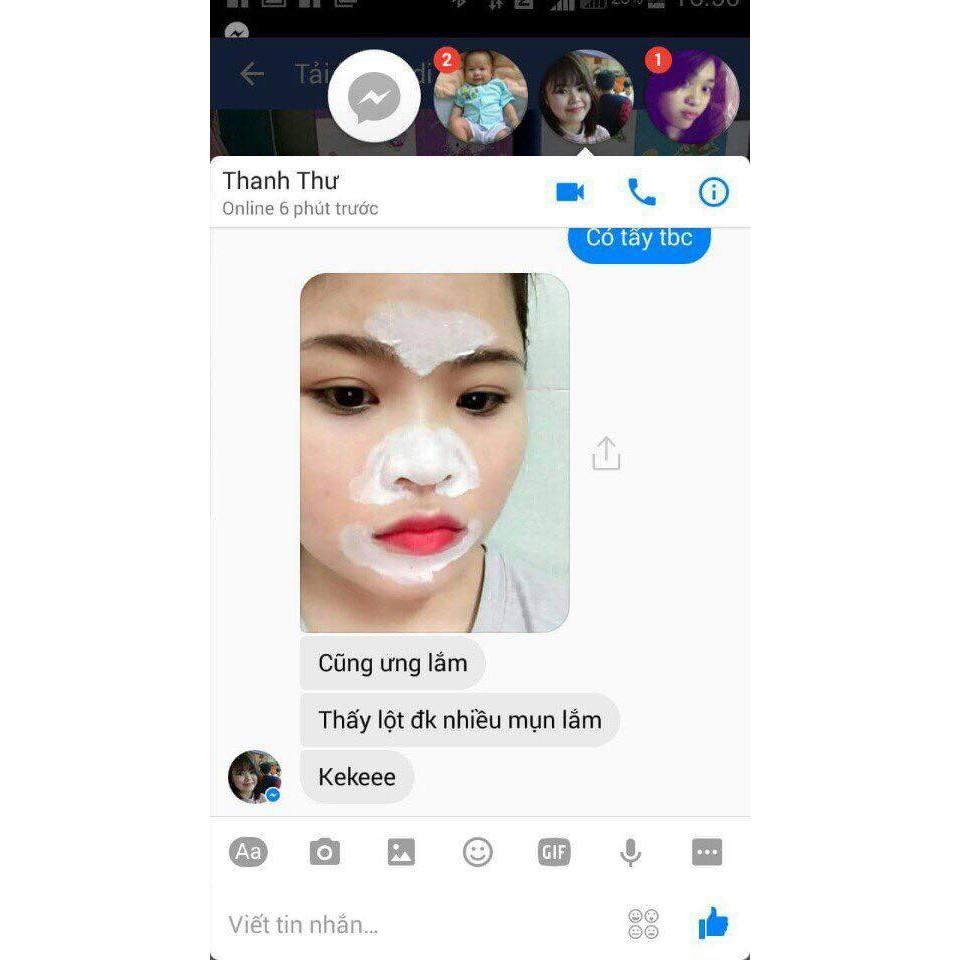Go back with the arrow behind chat heads
The height and width of the screenshot is (960, 960).
(x=251, y=73)
